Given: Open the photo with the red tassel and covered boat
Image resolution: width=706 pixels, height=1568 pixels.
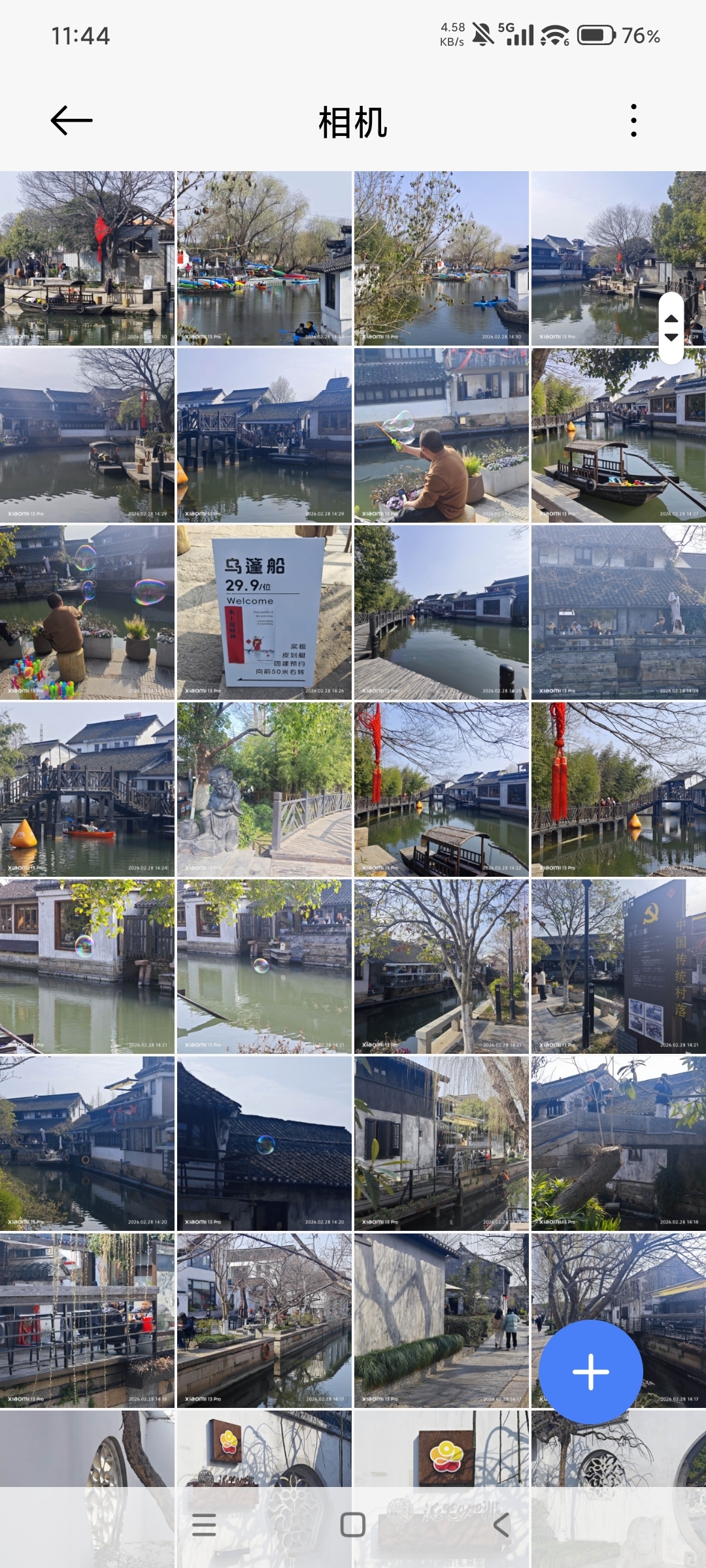Looking at the screenshot, I should point(441,789).
